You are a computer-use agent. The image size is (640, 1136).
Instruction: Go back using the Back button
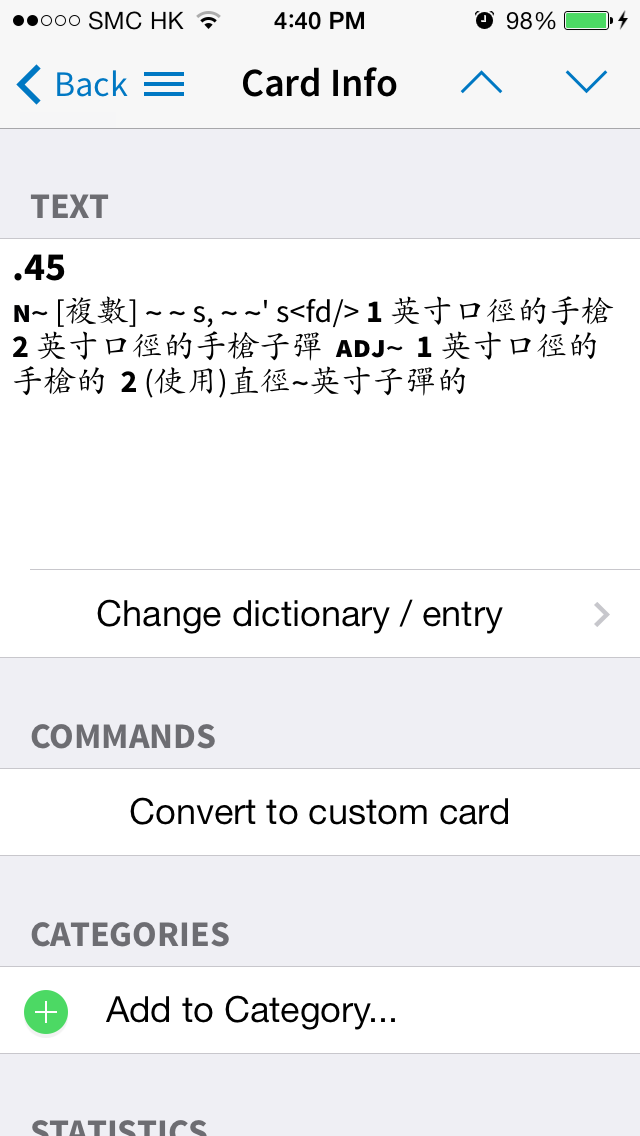tap(71, 84)
